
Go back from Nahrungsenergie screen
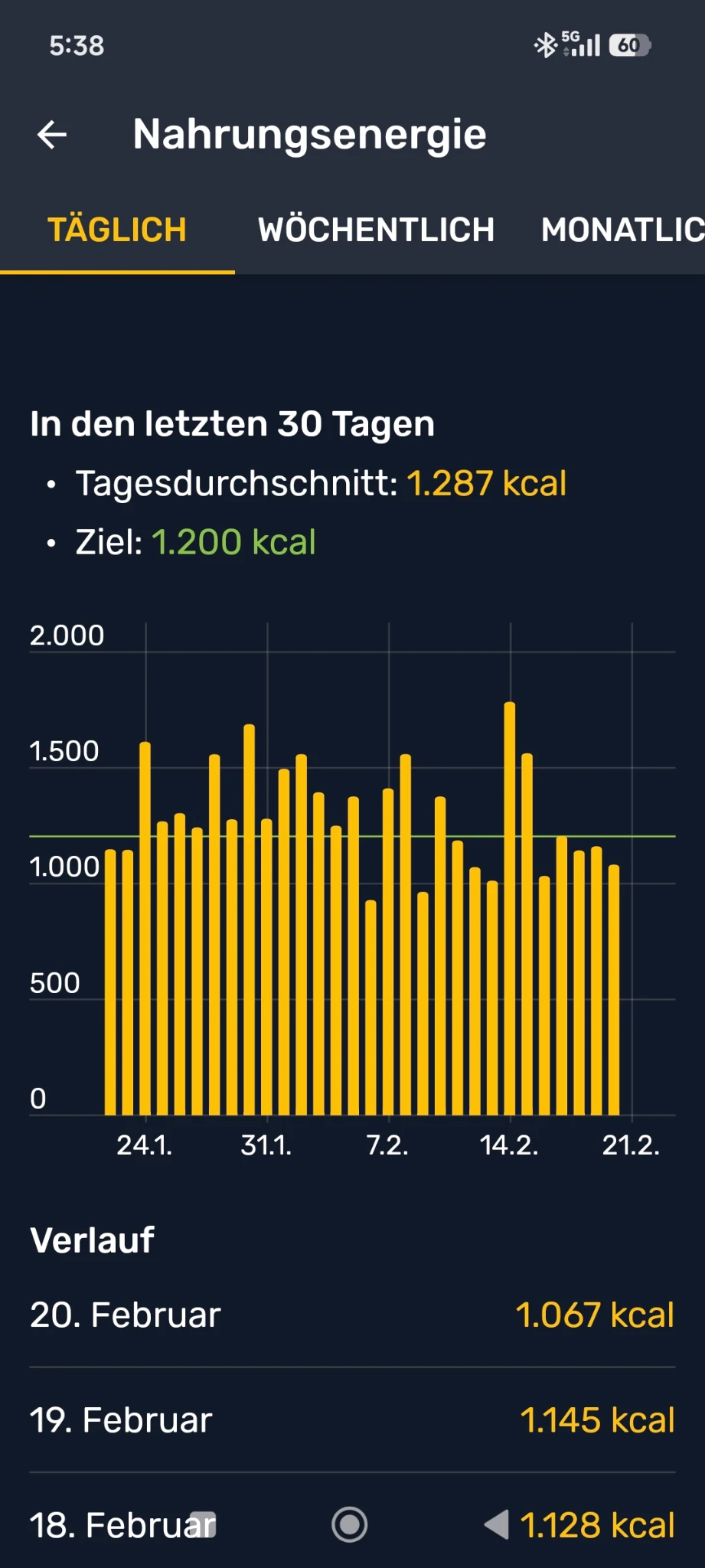tap(52, 135)
